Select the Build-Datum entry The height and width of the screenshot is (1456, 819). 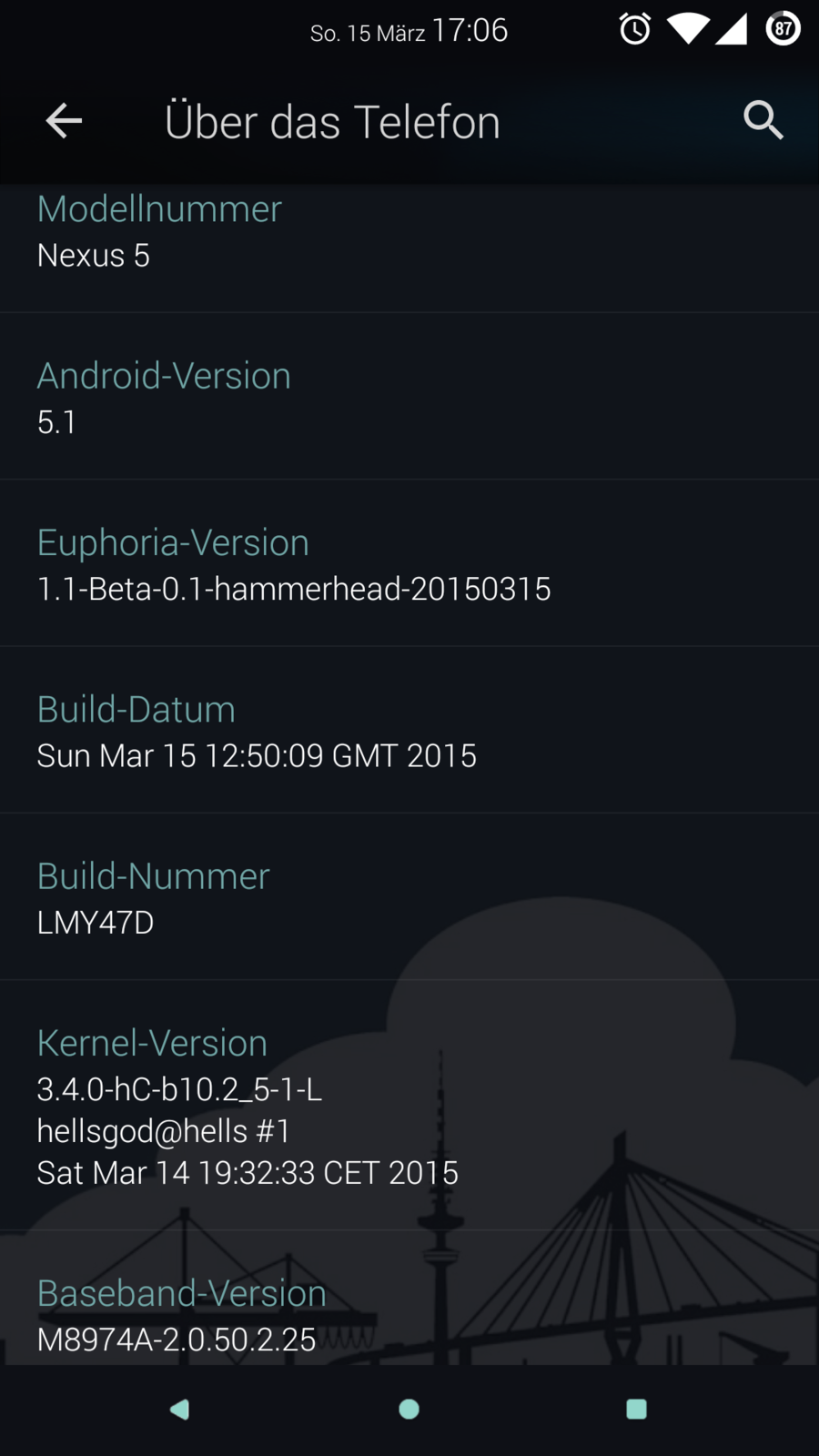[x=409, y=731]
